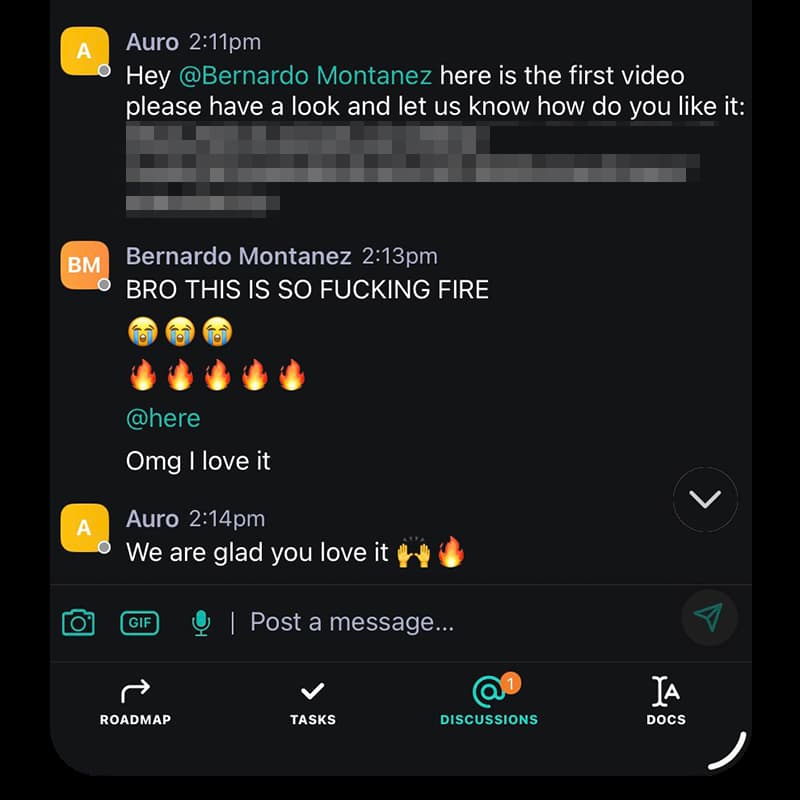Tap the microphone to record audio
Image resolution: width=800 pixels, height=800 pixels.
tap(200, 623)
